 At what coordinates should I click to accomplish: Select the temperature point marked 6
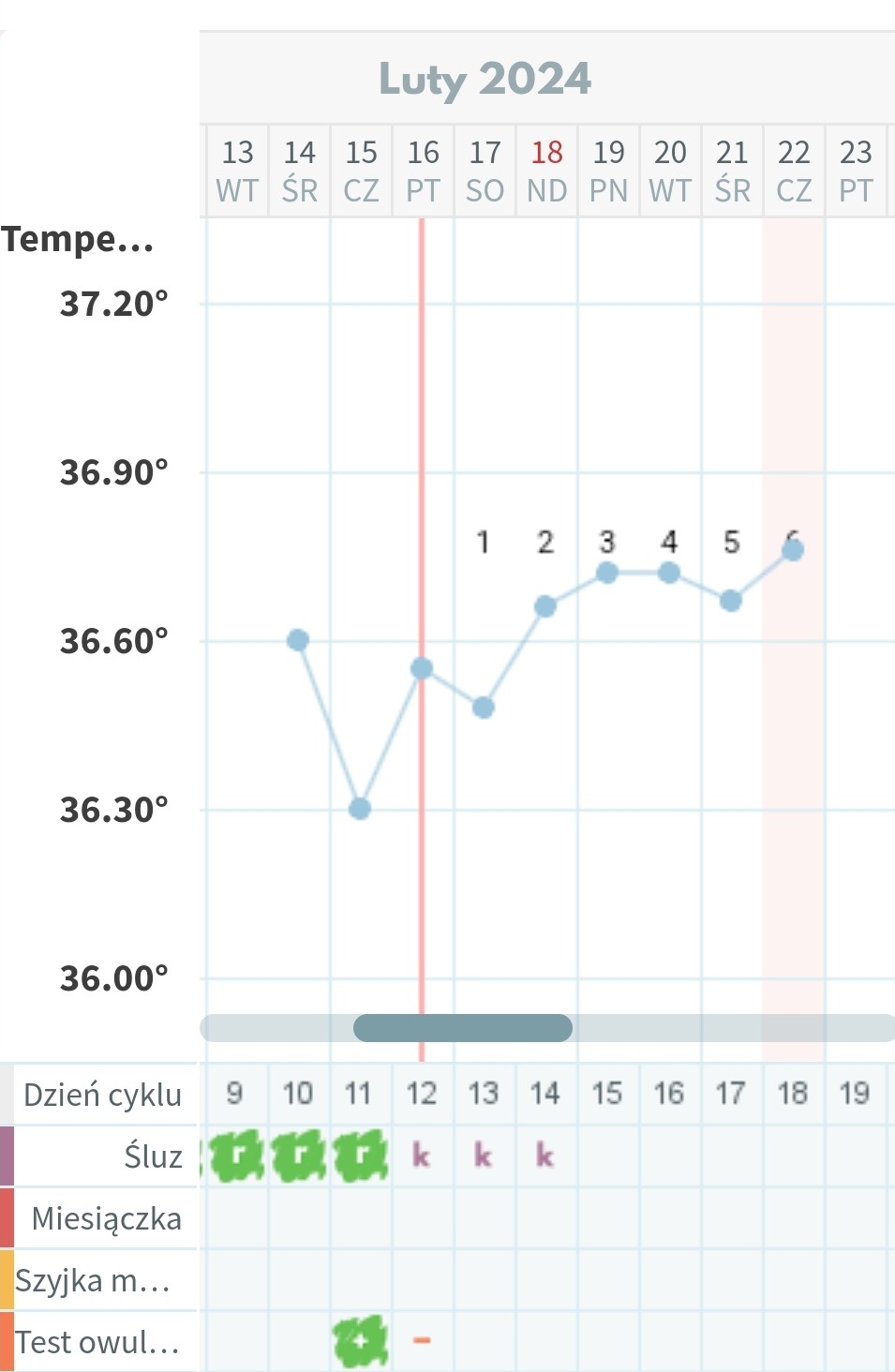click(x=793, y=550)
